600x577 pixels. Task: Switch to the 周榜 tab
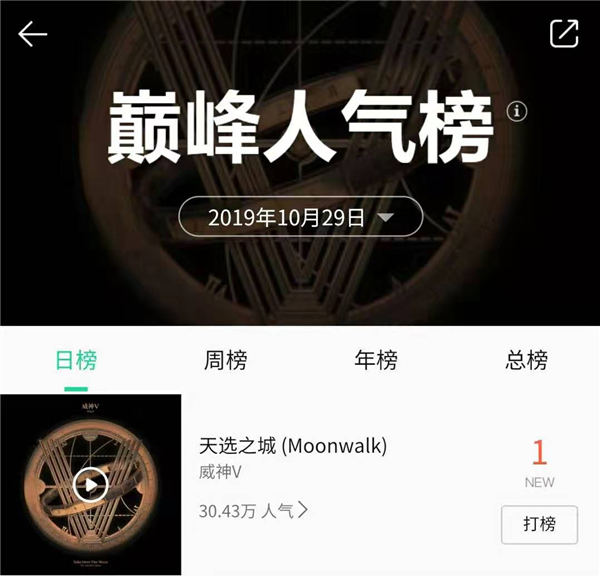225,360
